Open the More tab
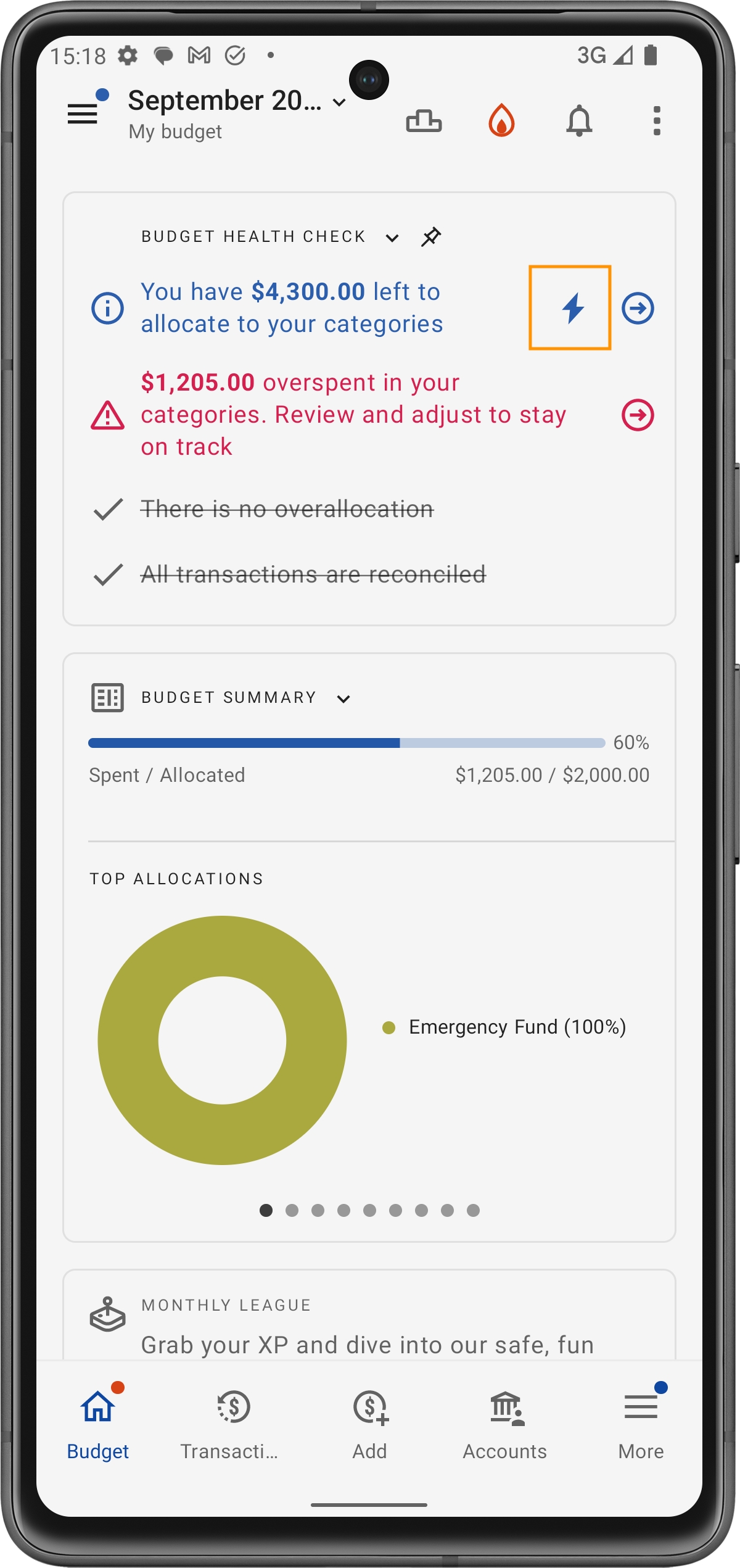This screenshot has height=1568, width=740. pos(641,1425)
